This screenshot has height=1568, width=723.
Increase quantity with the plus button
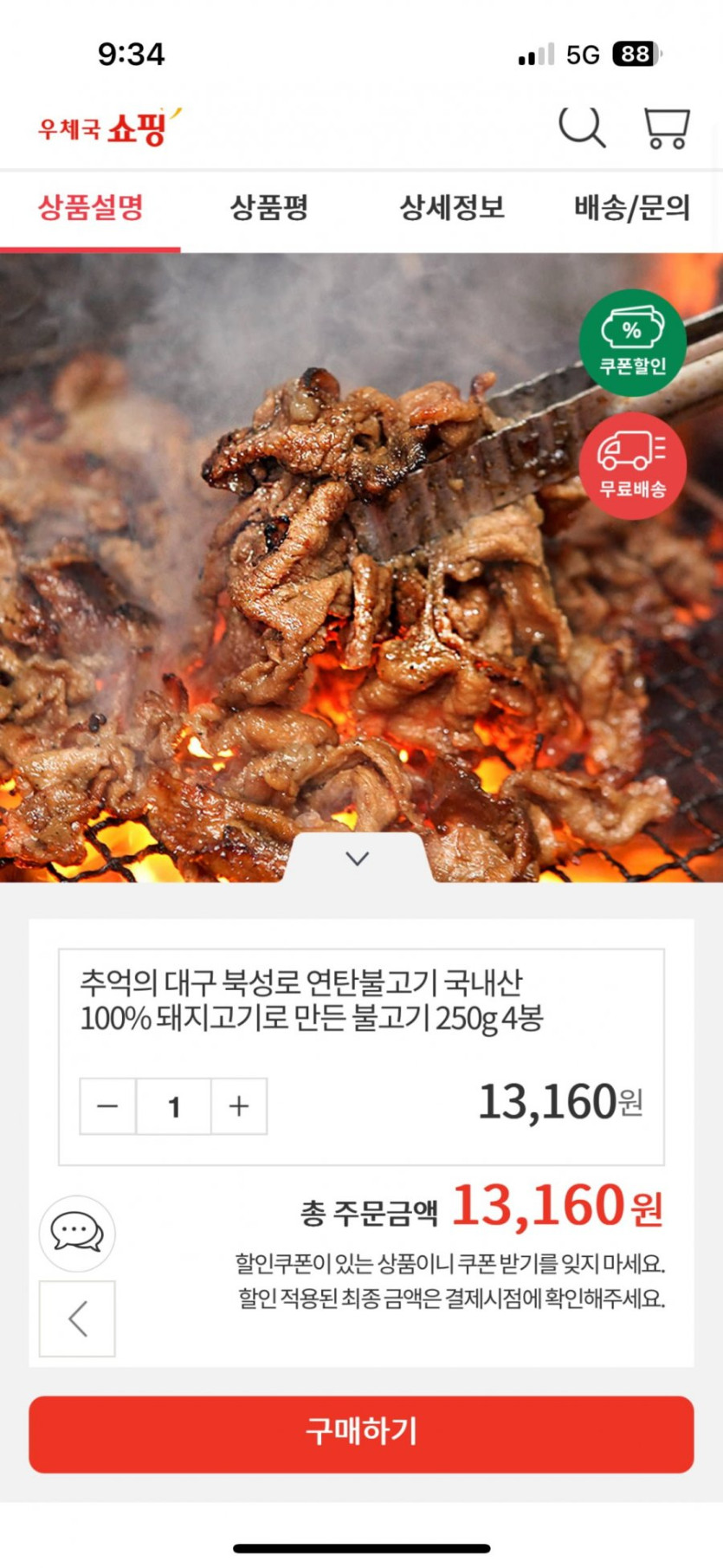pyautogui.click(x=239, y=1106)
